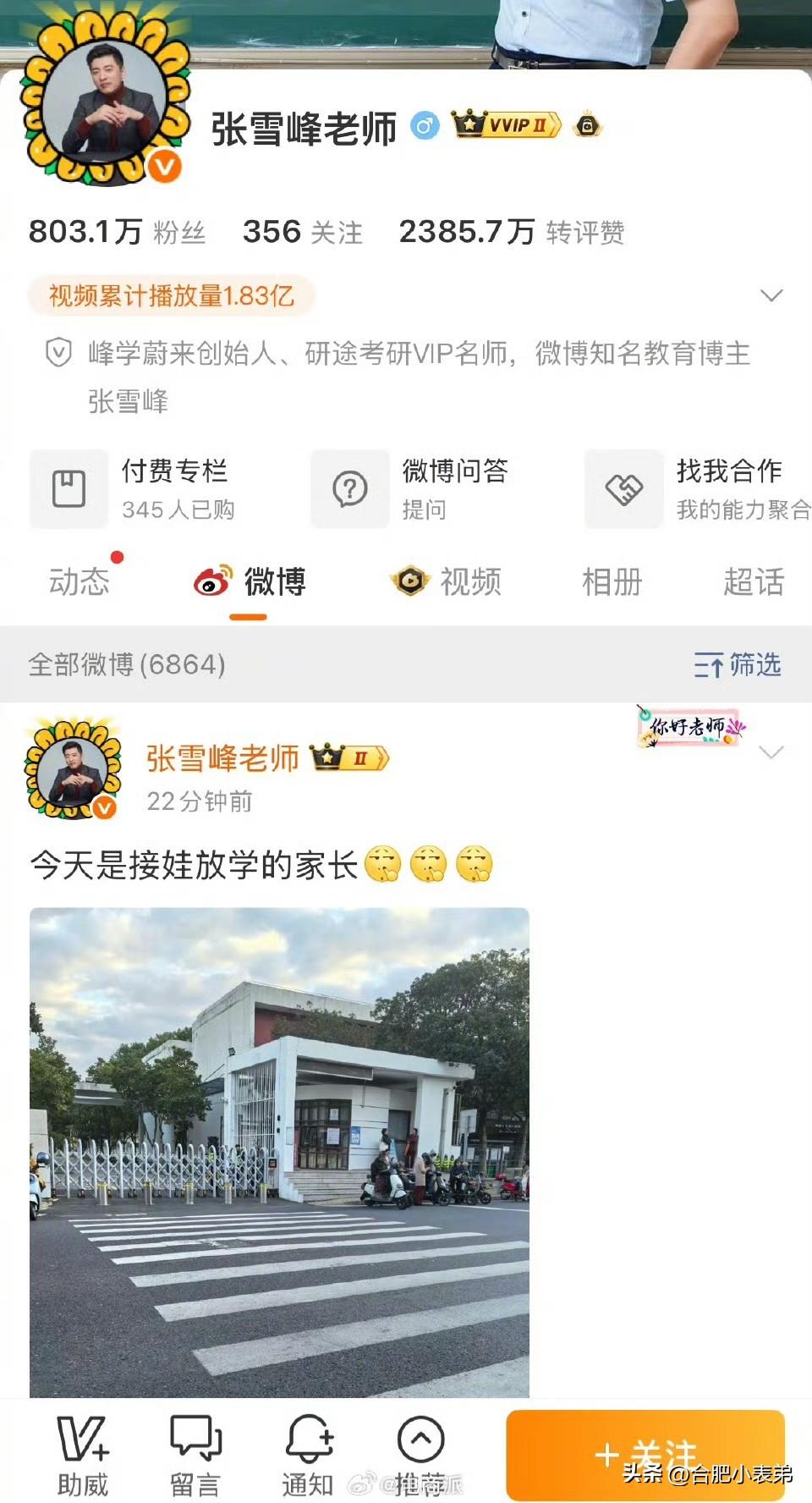This screenshot has width=812, height=1503.
Task: Switch to the 动态 tab
Action: pos(80,581)
